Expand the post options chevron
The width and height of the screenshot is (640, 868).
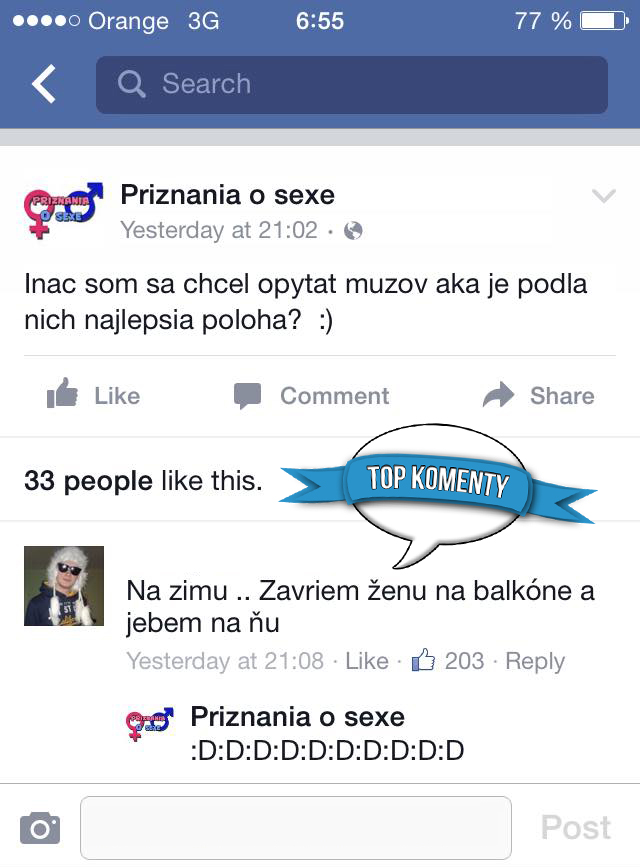coord(604,196)
